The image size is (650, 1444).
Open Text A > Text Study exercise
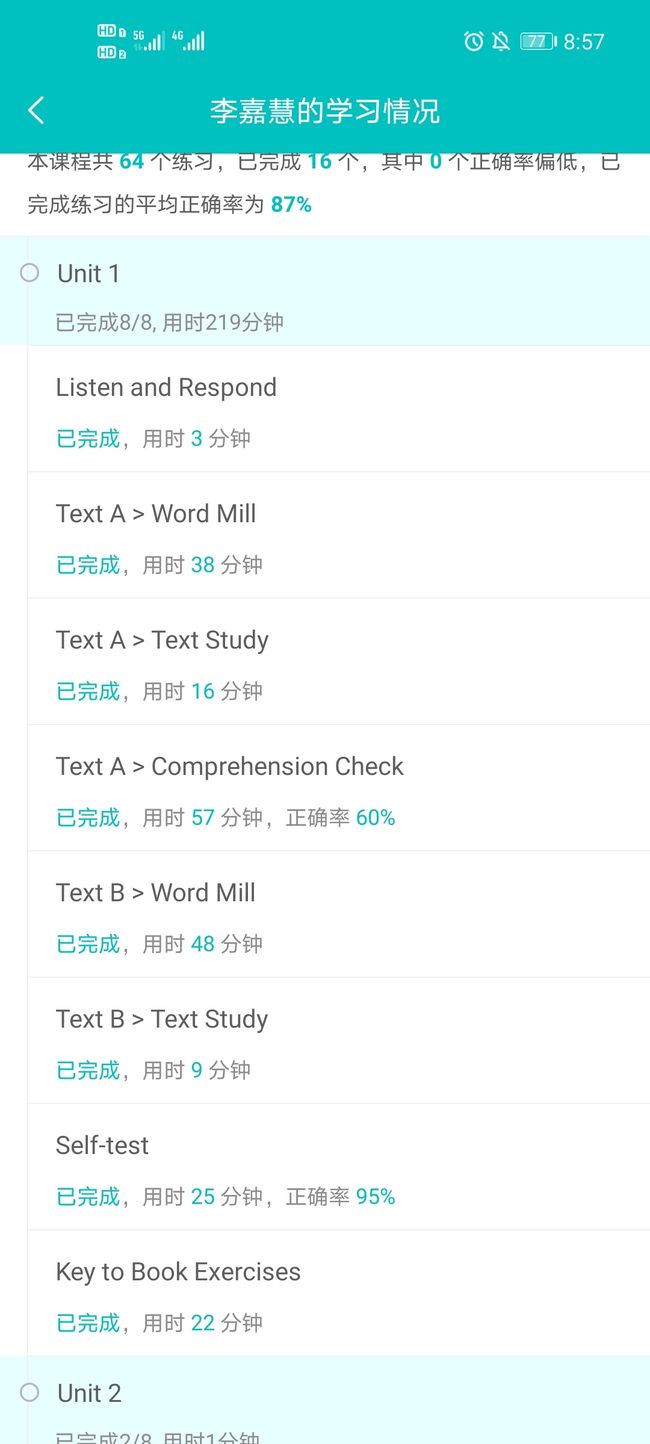point(339,661)
